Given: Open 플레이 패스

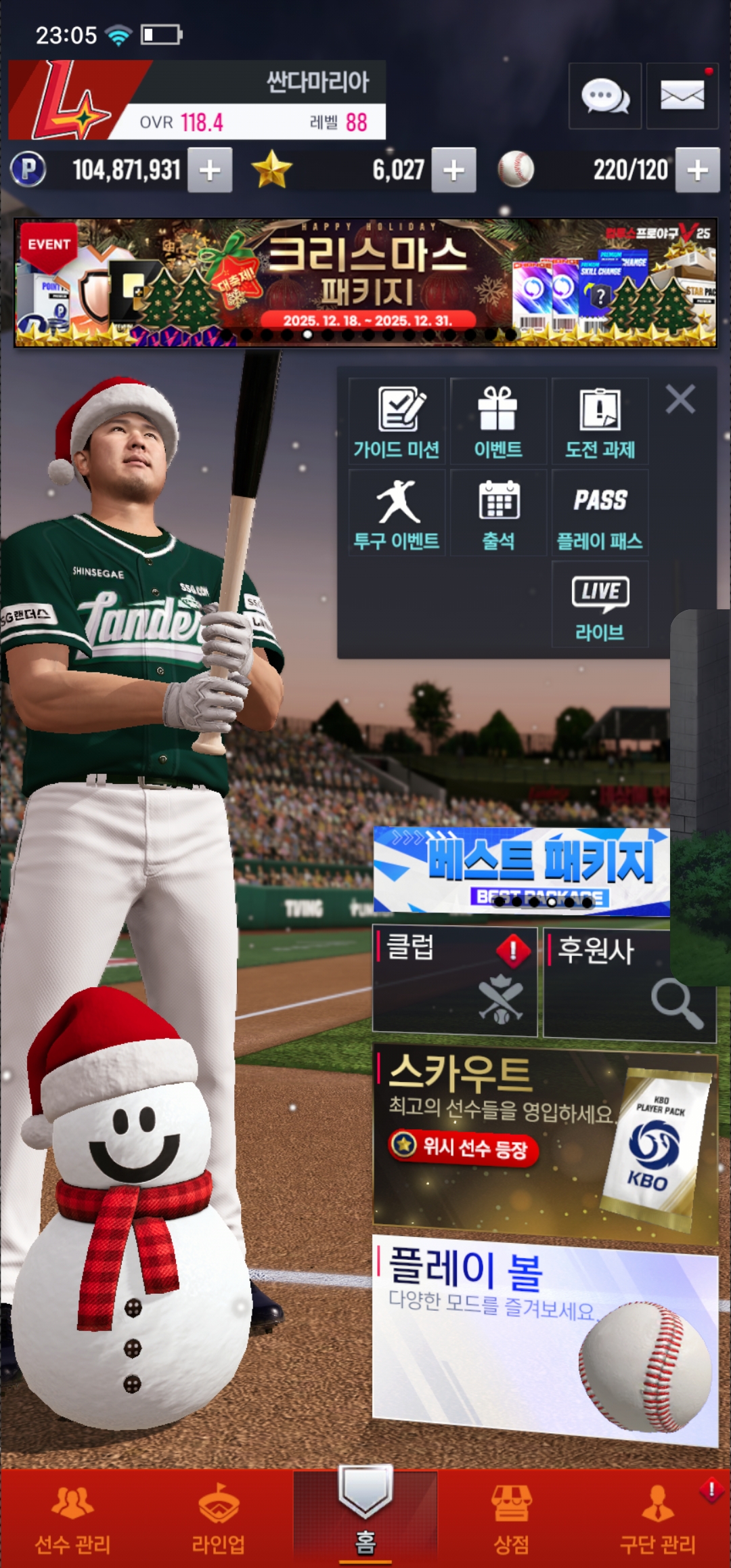Looking at the screenshot, I should 600,513.
